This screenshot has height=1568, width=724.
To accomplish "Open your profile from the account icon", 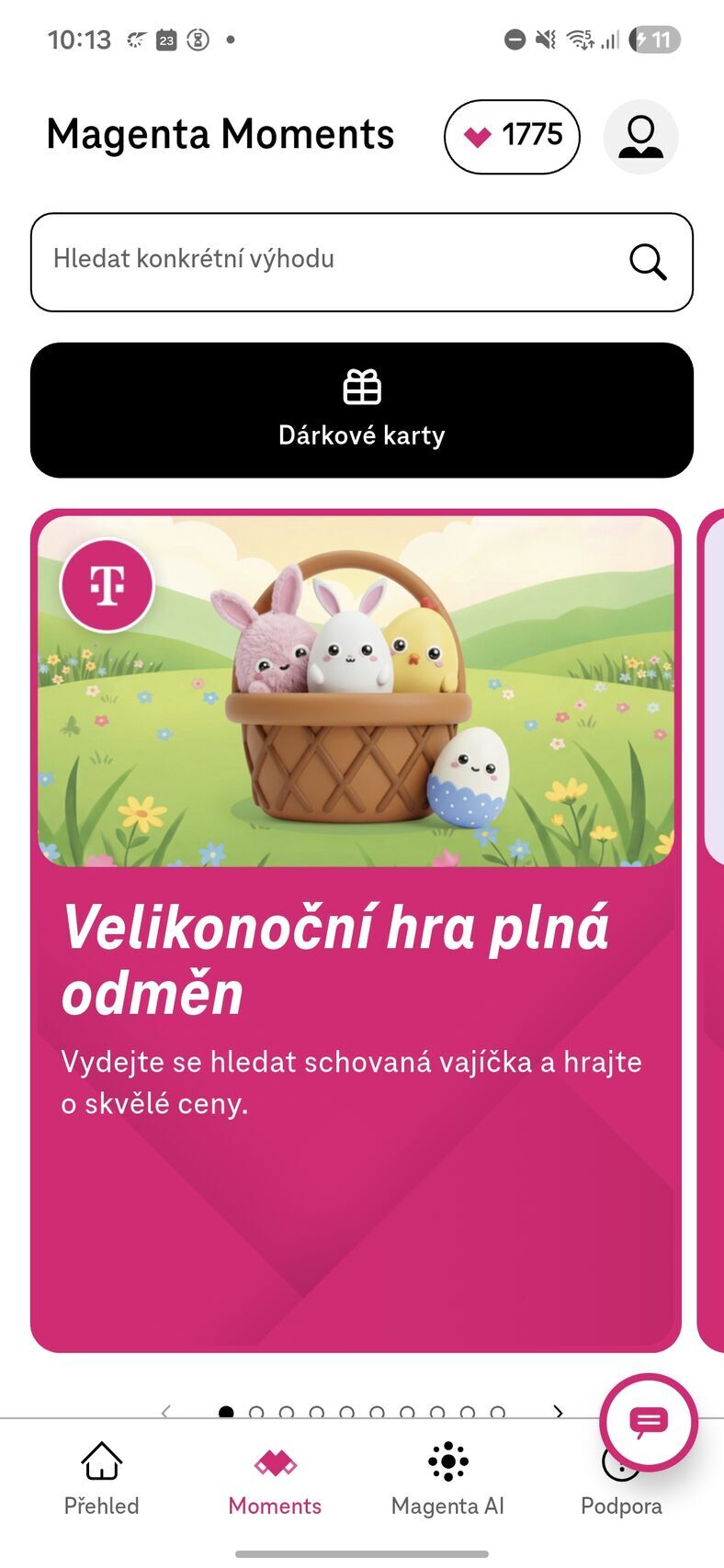I will [x=640, y=137].
